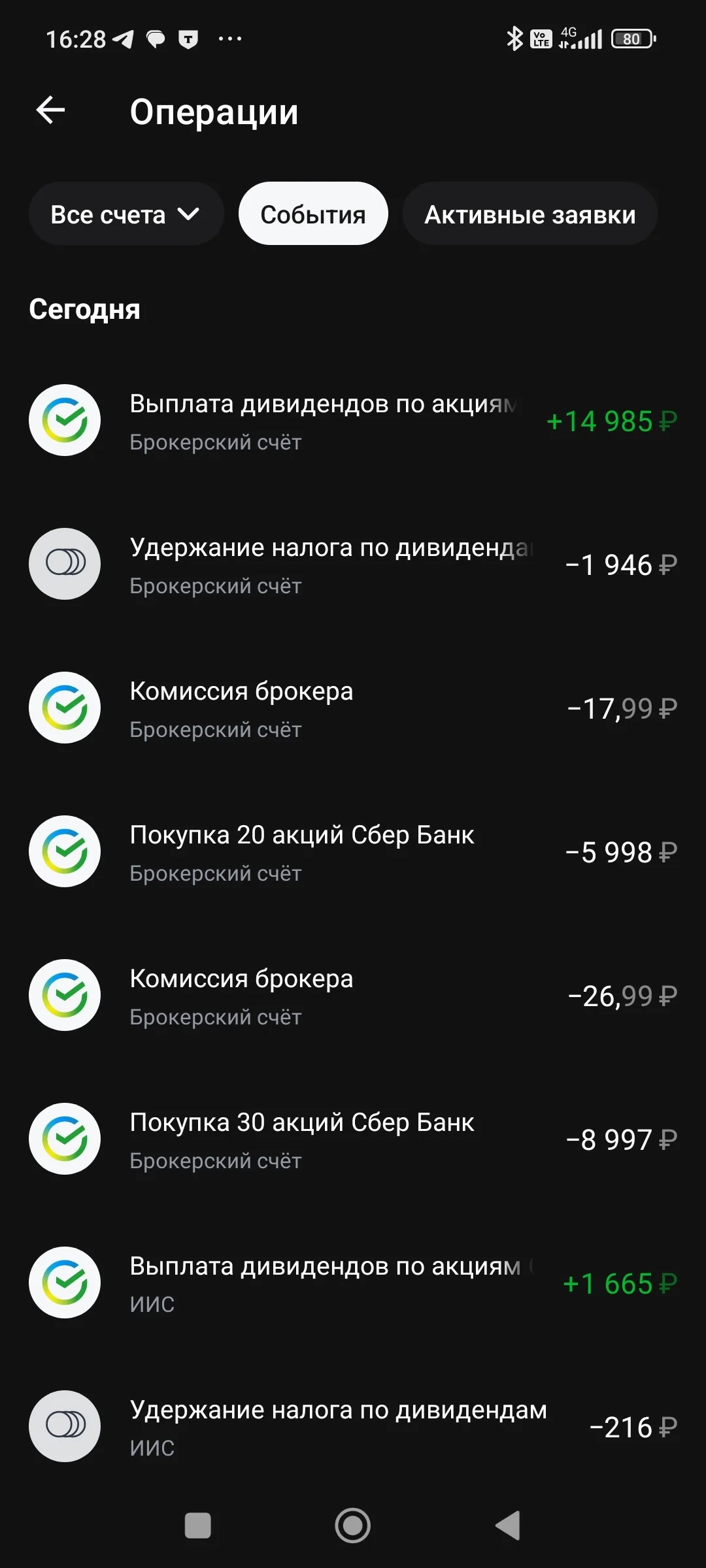706x1568 pixels.
Task: Tap the system home button
Action: 353,1526
